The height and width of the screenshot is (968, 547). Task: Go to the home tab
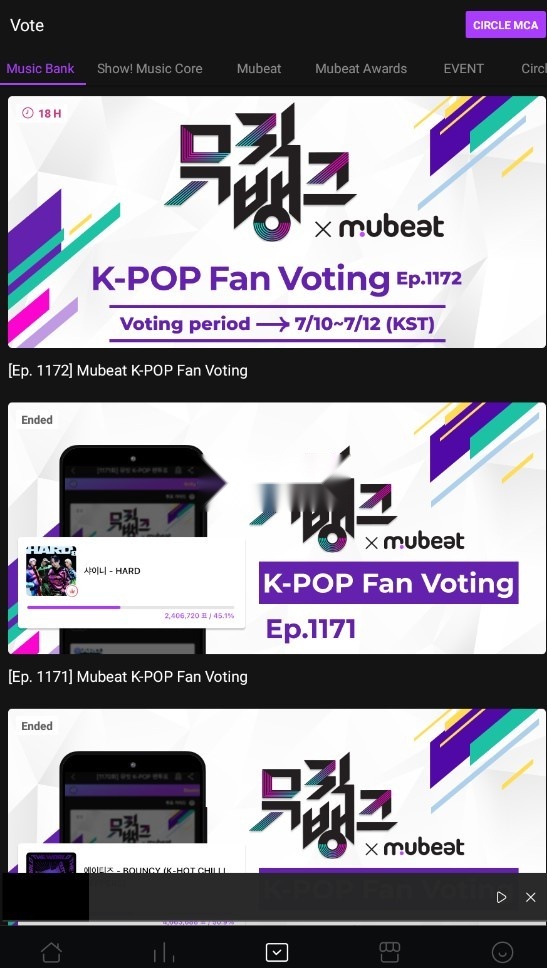tap(51, 952)
